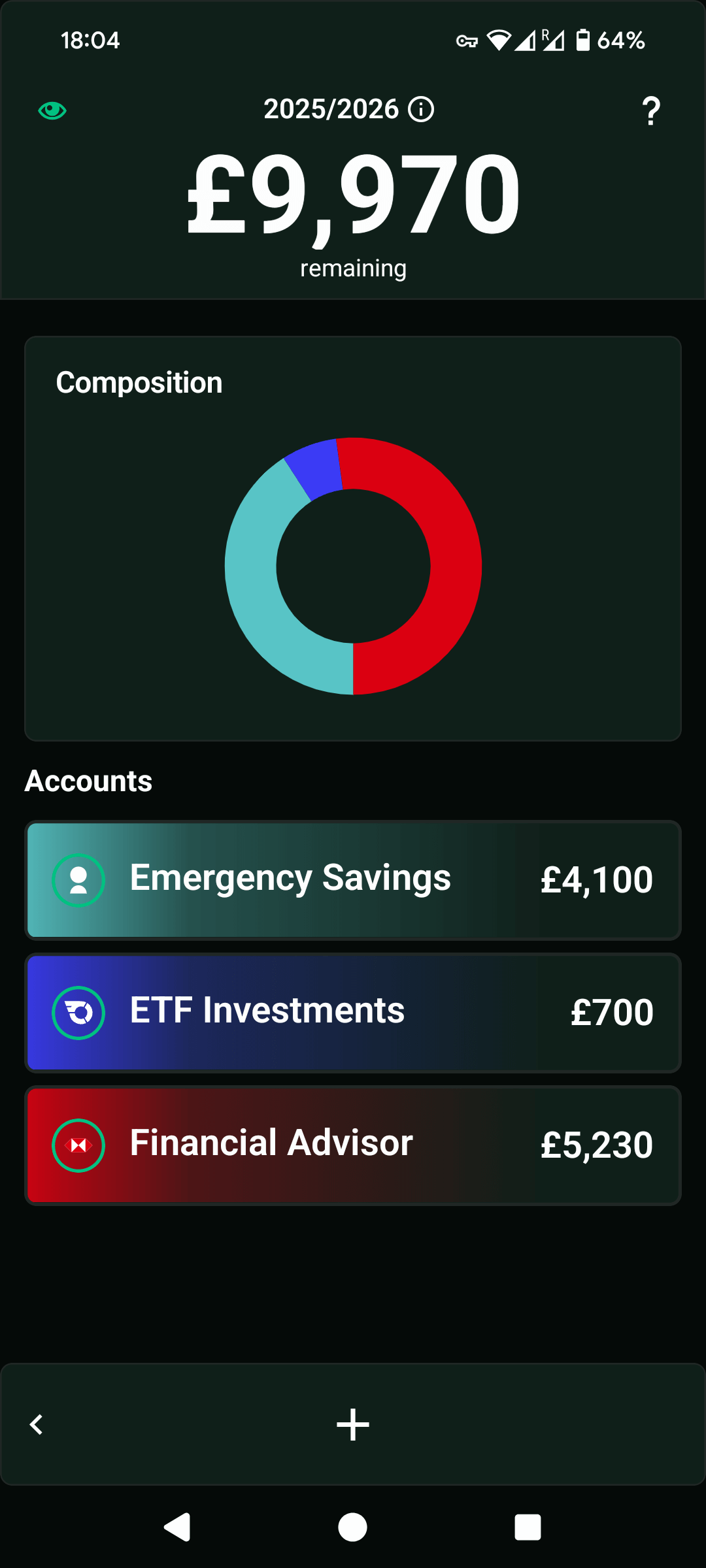
Task: Show info about the 2025/2026 tax year
Action: point(421,109)
